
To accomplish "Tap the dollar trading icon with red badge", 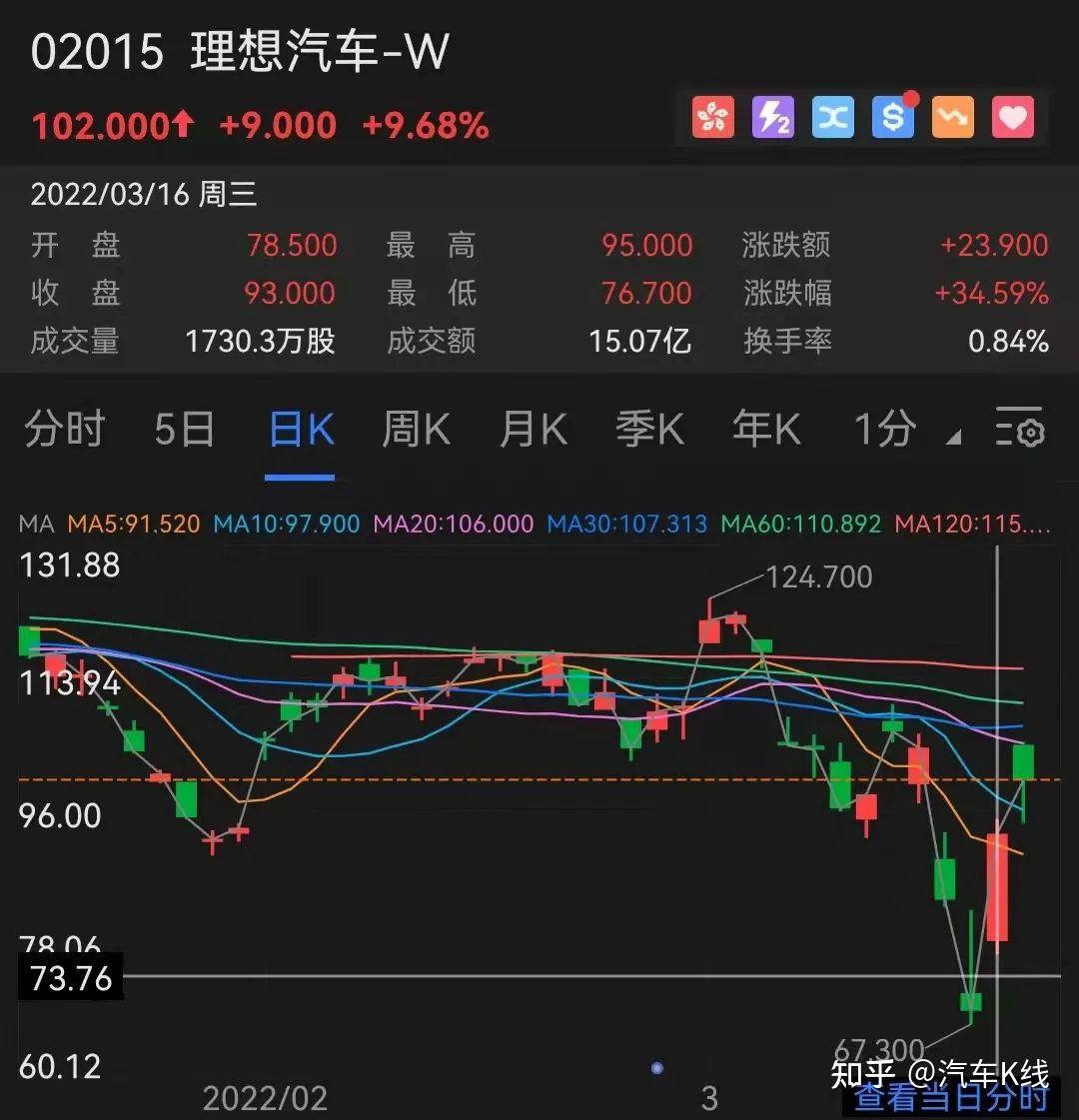I will [892, 117].
